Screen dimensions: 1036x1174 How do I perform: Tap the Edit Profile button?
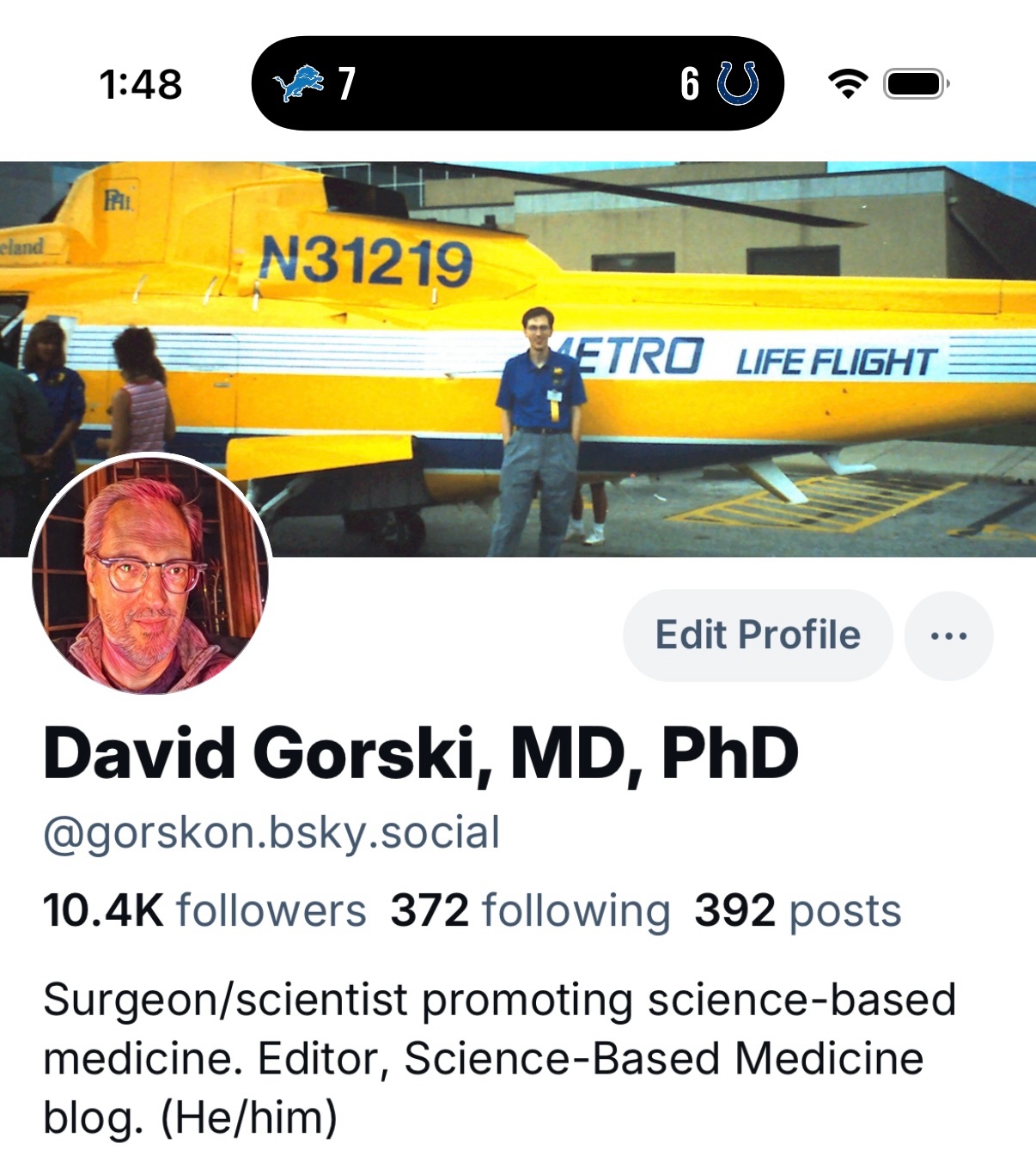click(757, 636)
